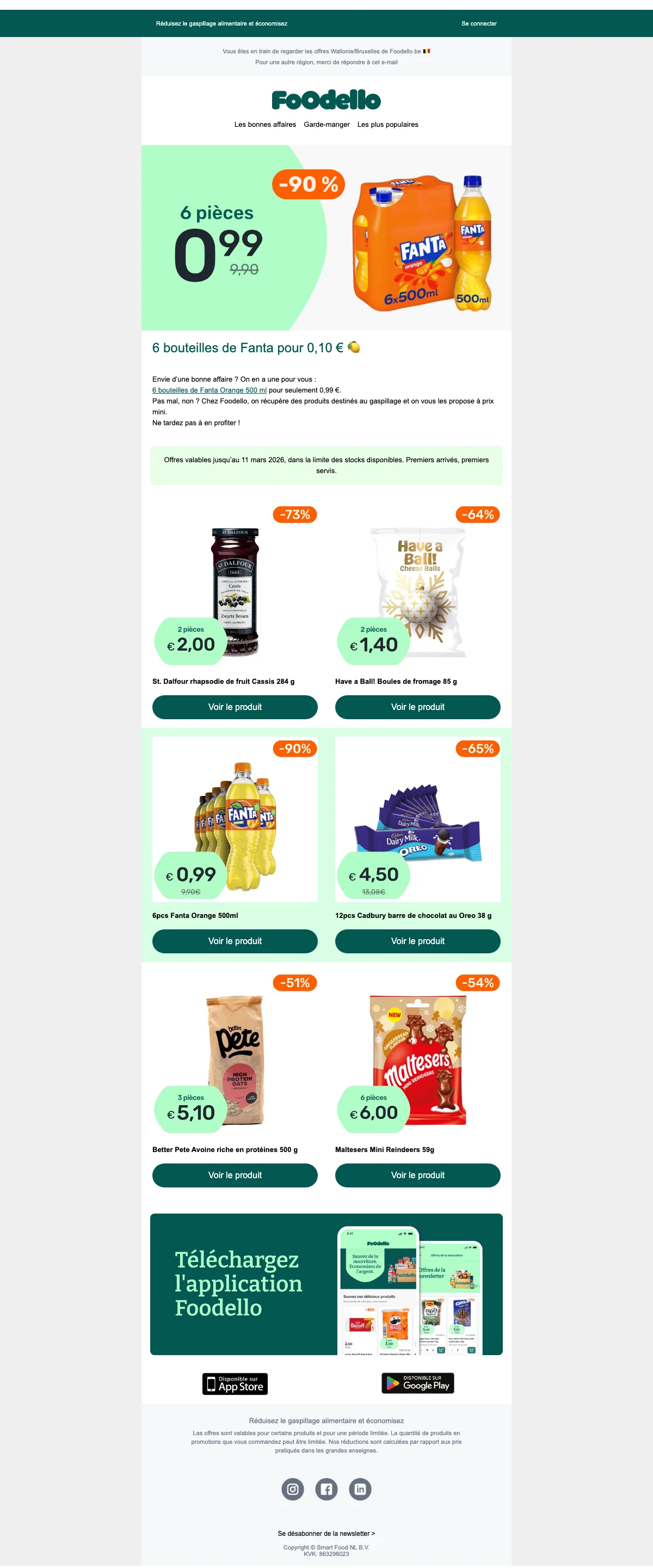Visit Foodello's Facebook page
653x1568 pixels.
[x=326, y=1489]
